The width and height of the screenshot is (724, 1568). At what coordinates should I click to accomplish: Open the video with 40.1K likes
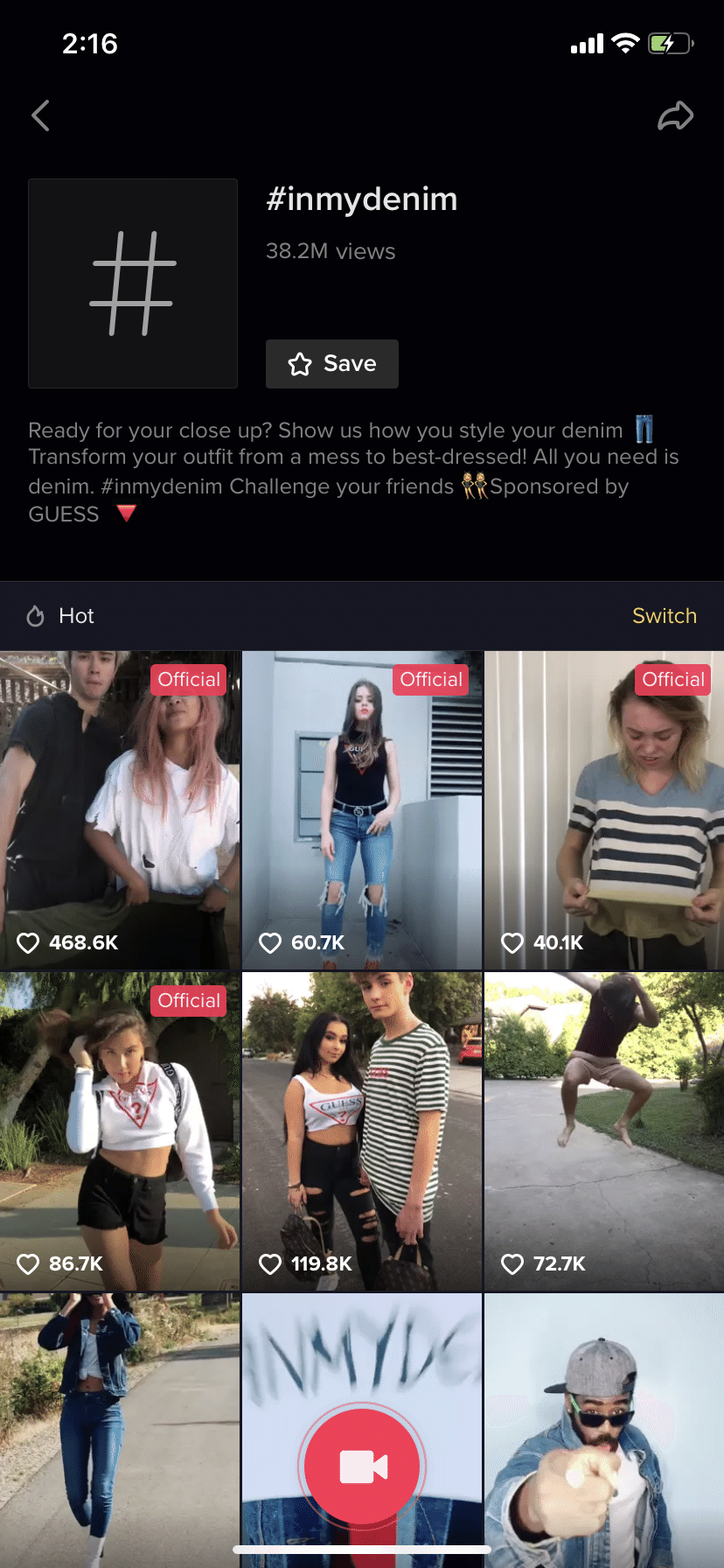coord(604,809)
